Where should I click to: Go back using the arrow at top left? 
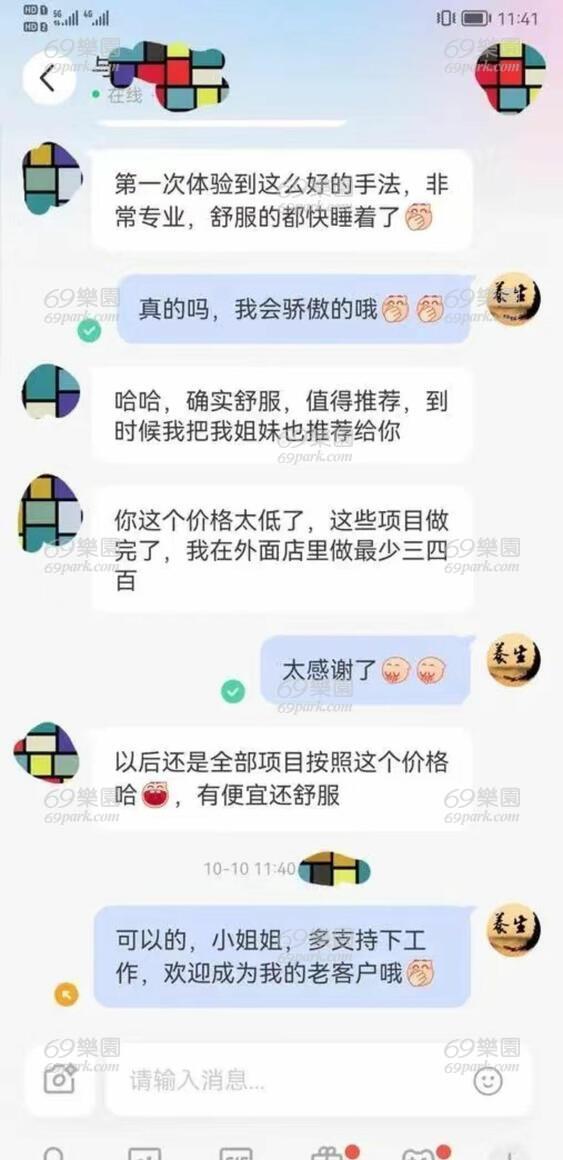pyautogui.click(x=48, y=78)
